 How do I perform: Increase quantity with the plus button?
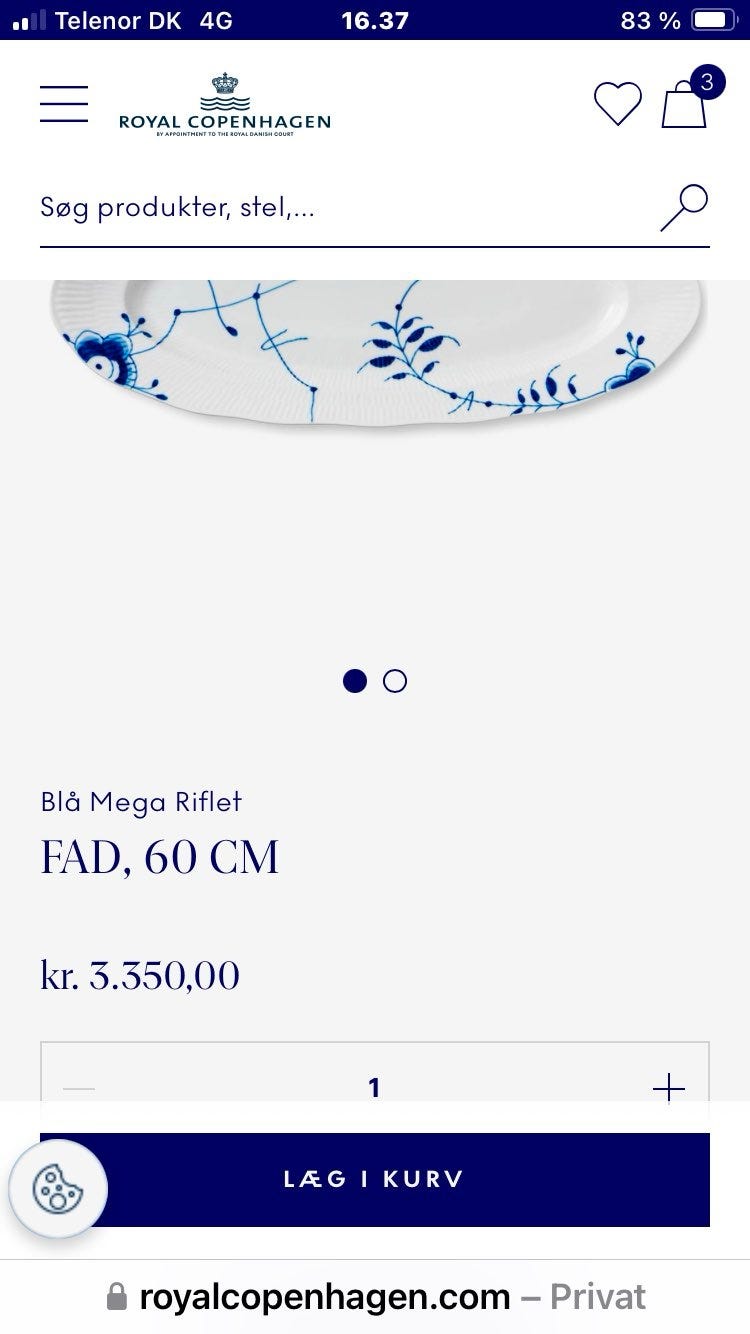(x=669, y=1088)
